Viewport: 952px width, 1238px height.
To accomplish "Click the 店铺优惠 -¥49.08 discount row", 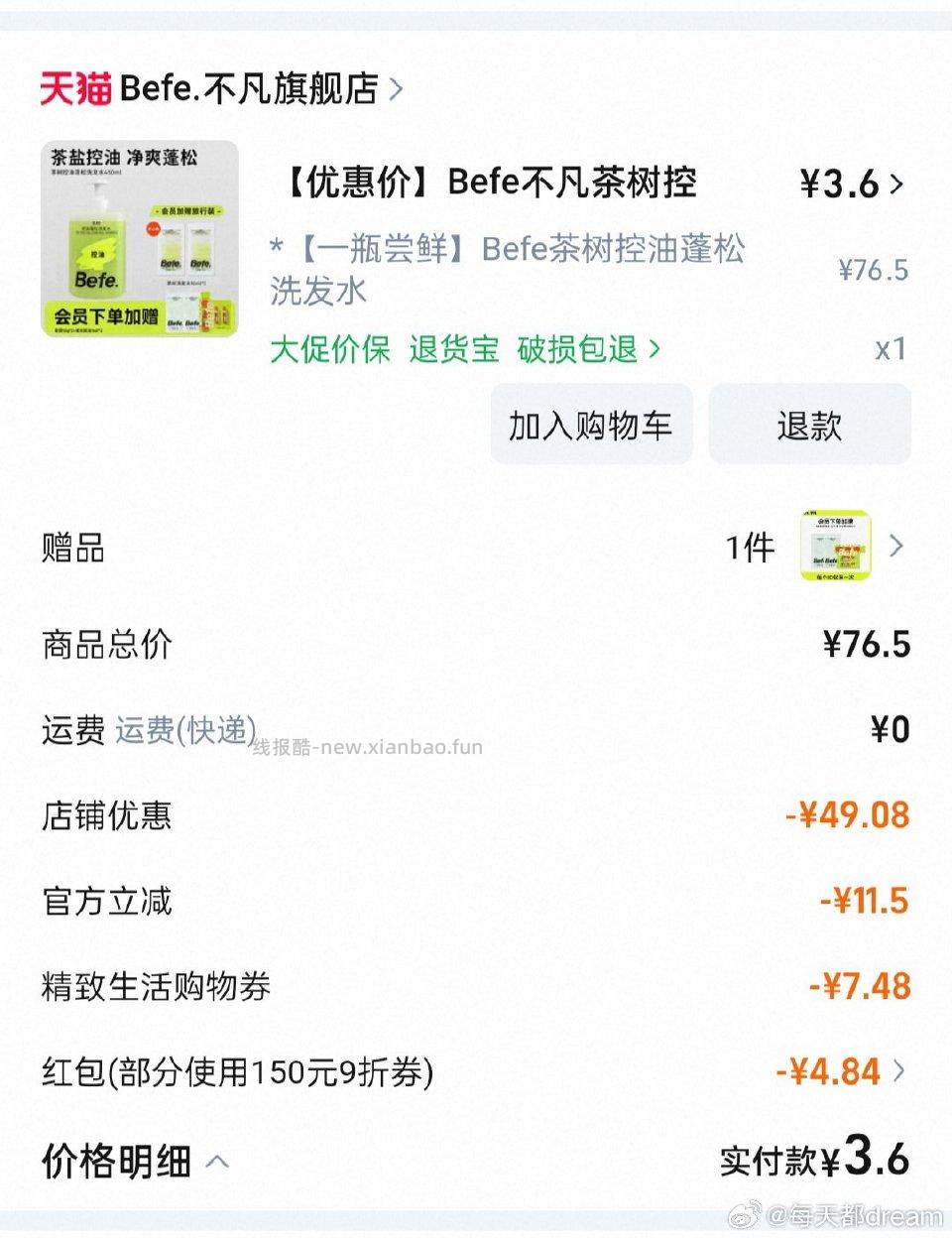I will click(476, 815).
